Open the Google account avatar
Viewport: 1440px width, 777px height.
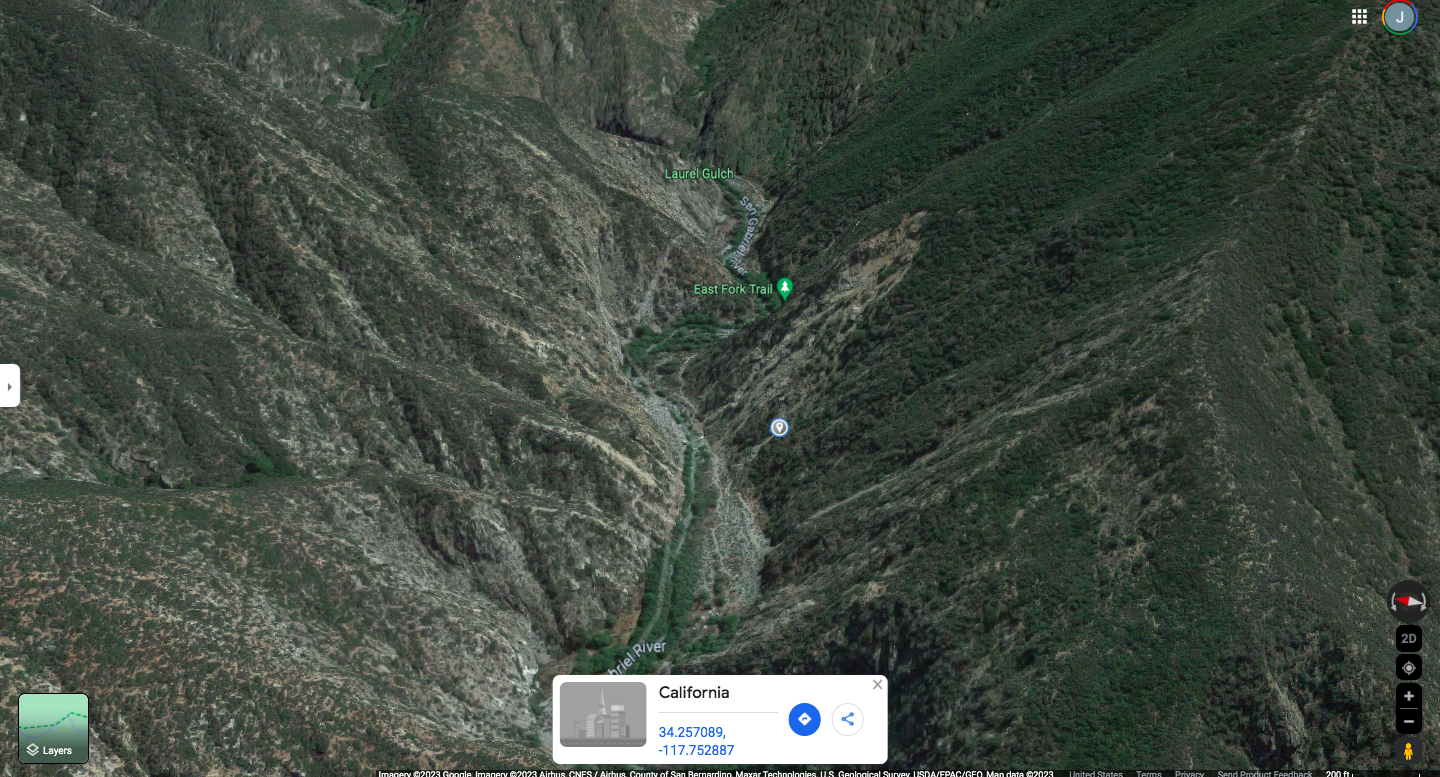pyautogui.click(x=1399, y=17)
